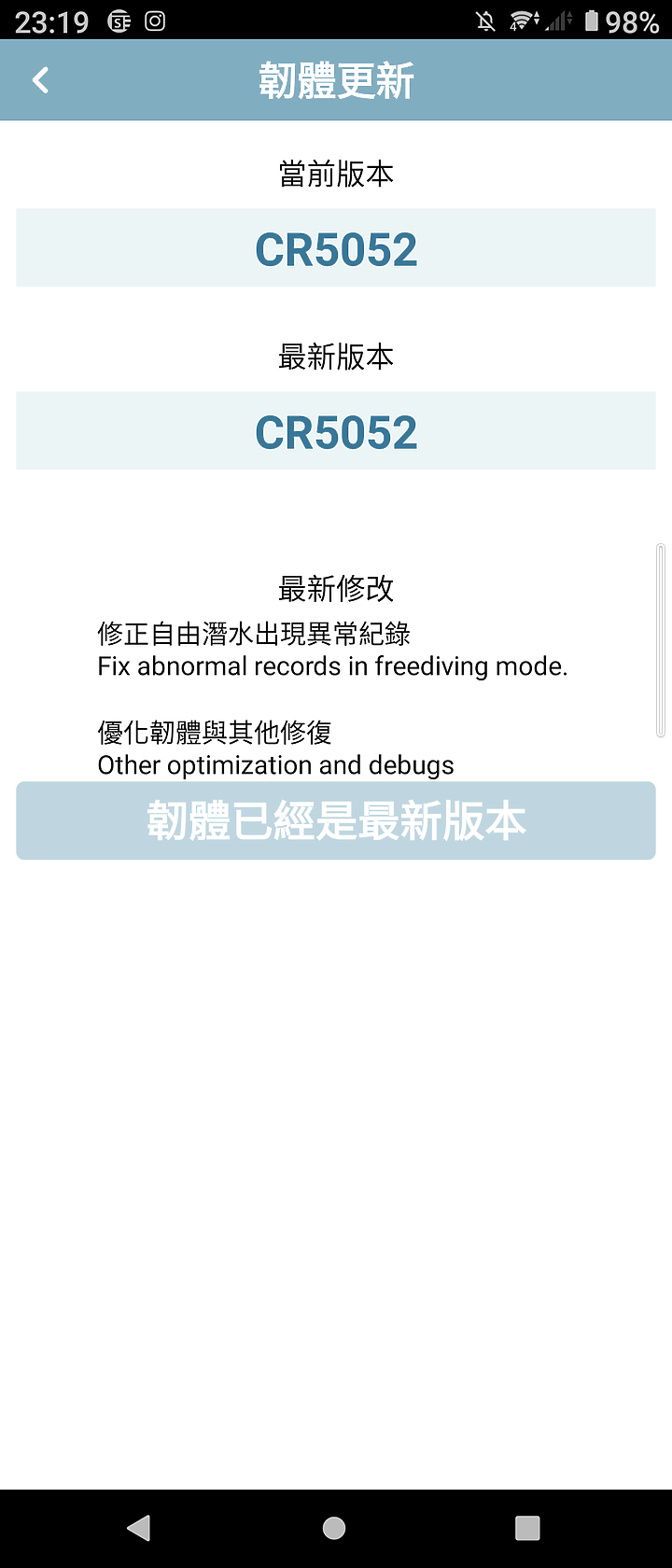
Task: Go to the home screen
Action: (334, 1527)
